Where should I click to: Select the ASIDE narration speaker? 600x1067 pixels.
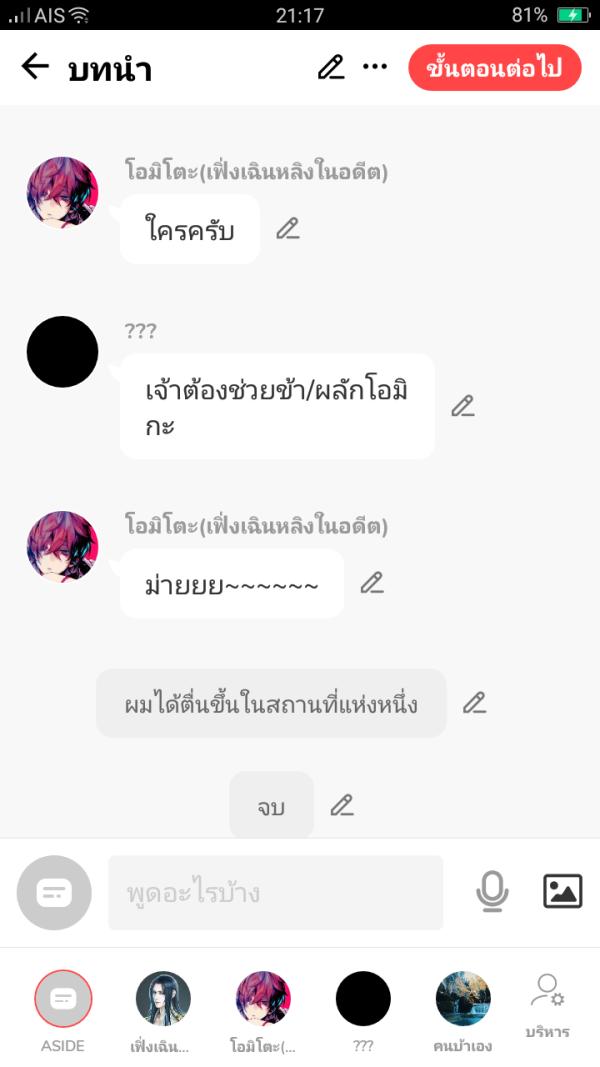pyautogui.click(x=63, y=999)
